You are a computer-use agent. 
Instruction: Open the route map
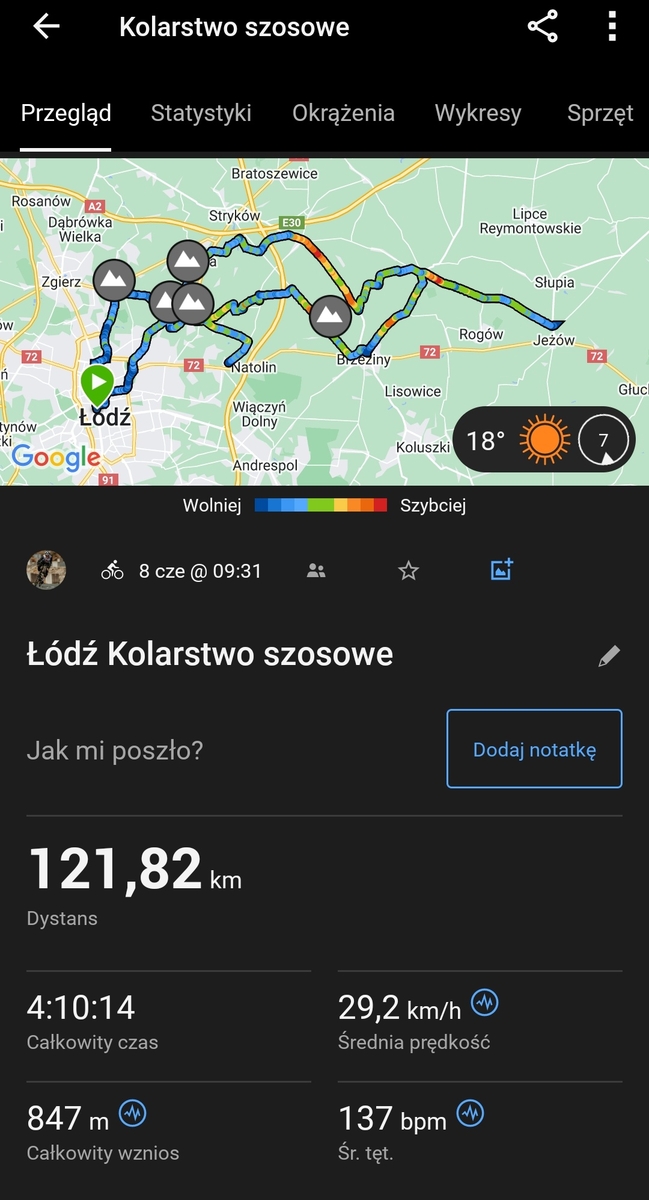pos(300,300)
